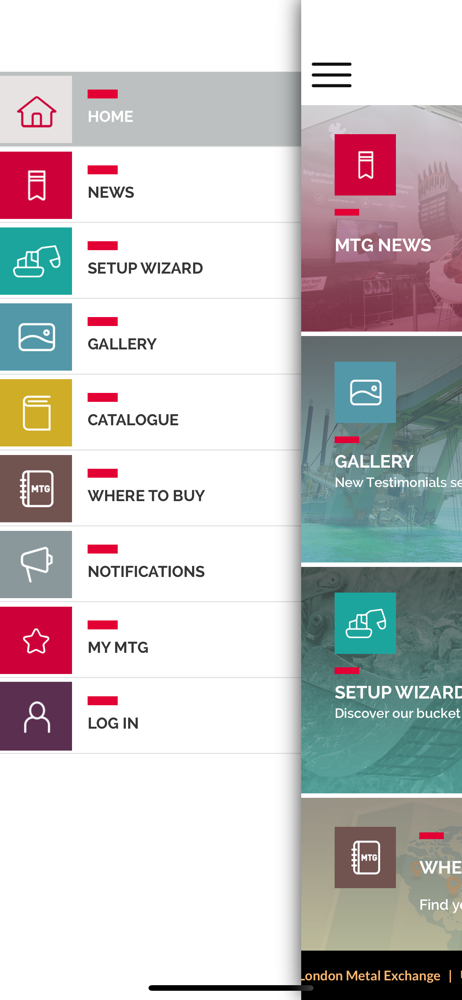Screen dimensions: 462x1000
Task: Open Gallery from the side menu
Action: click(x=150, y=337)
